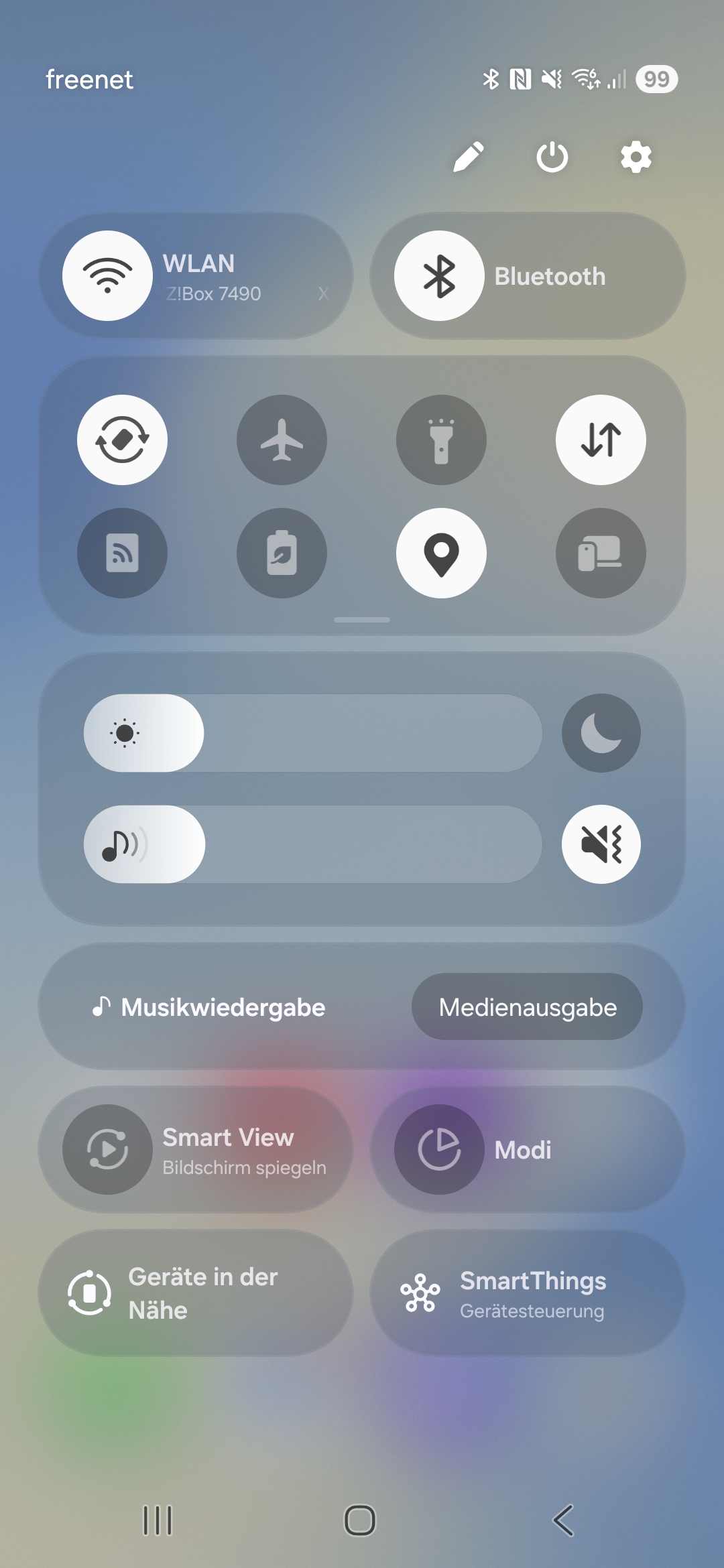Toggle the mute sound mode button
724x1568 pixels.
601,844
